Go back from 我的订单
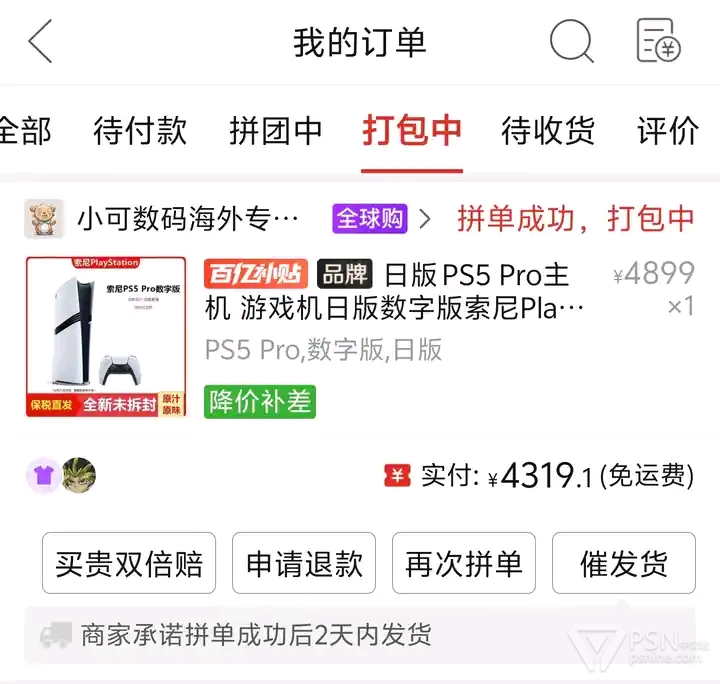The width and height of the screenshot is (720, 684). tap(40, 42)
